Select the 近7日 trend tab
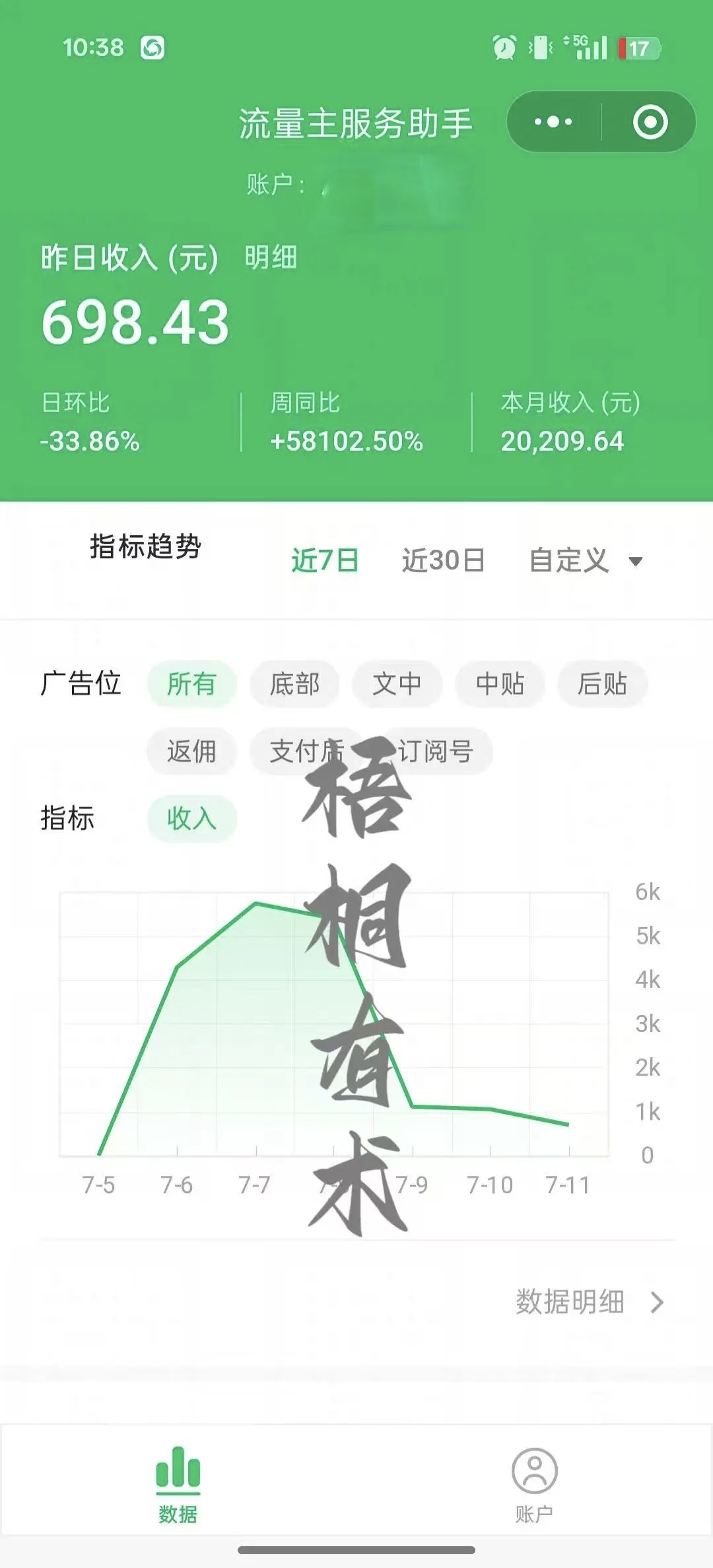This screenshot has height=1568, width=713. click(x=326, y=561)
